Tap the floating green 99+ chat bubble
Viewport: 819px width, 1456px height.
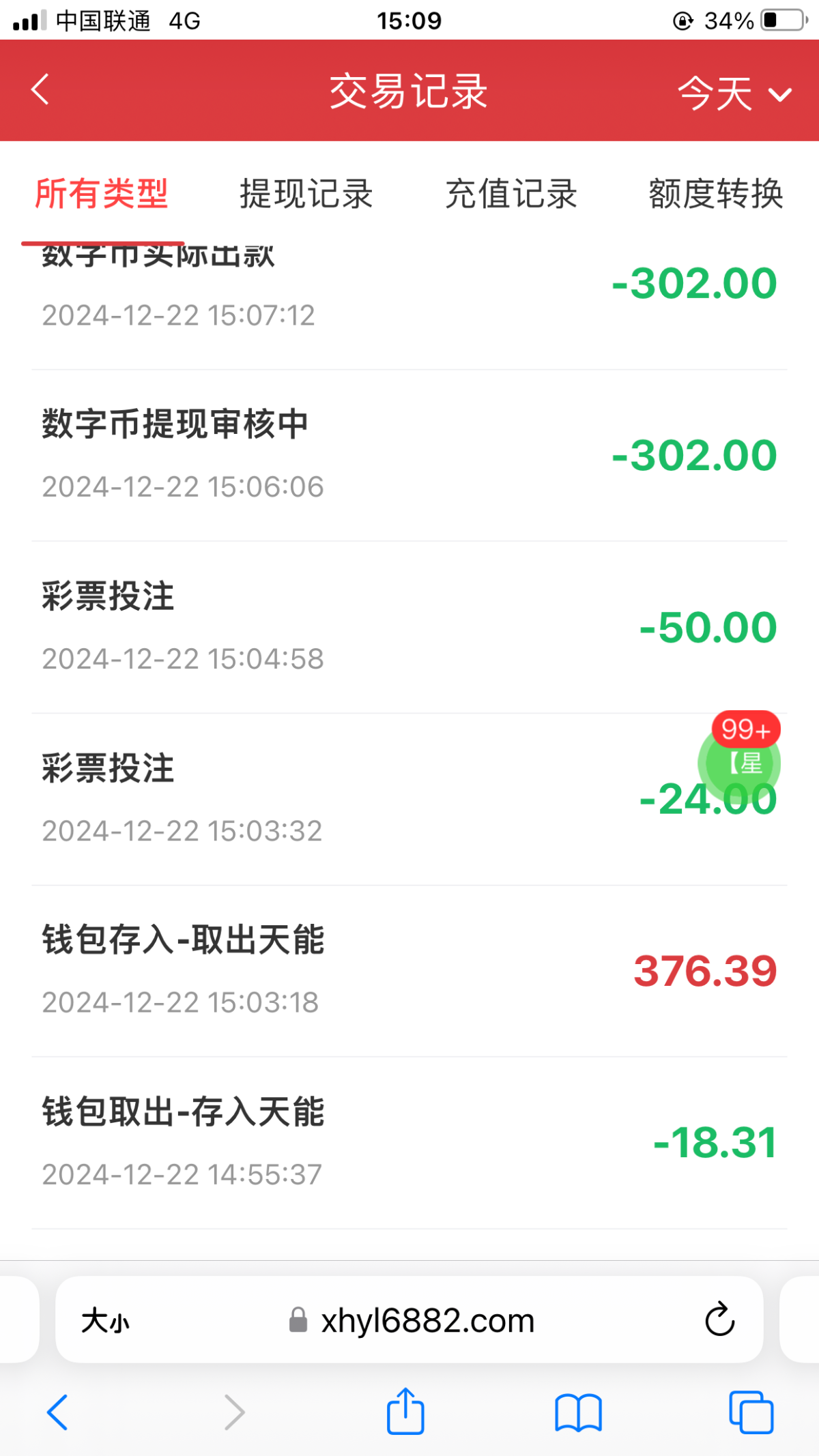(x=740, y=758)
